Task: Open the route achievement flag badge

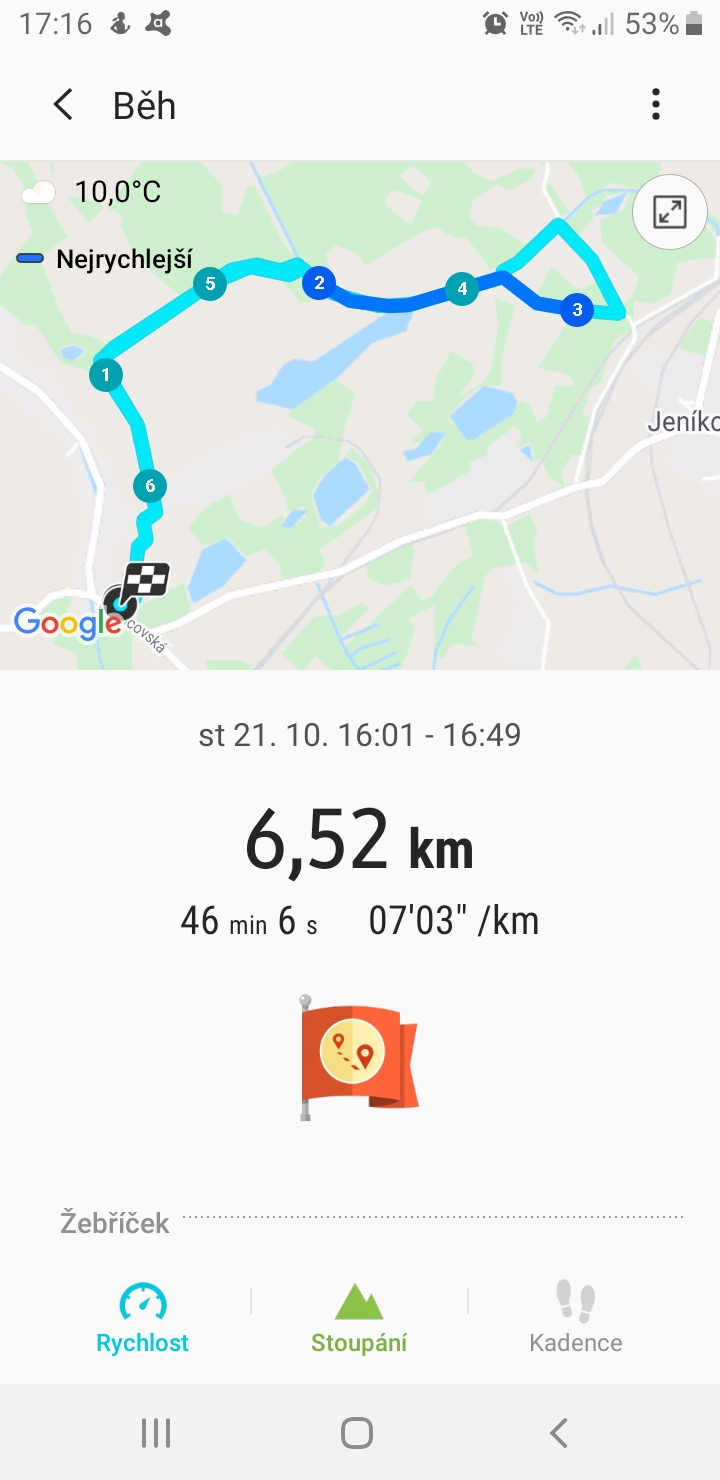Action: point(359,1057)
